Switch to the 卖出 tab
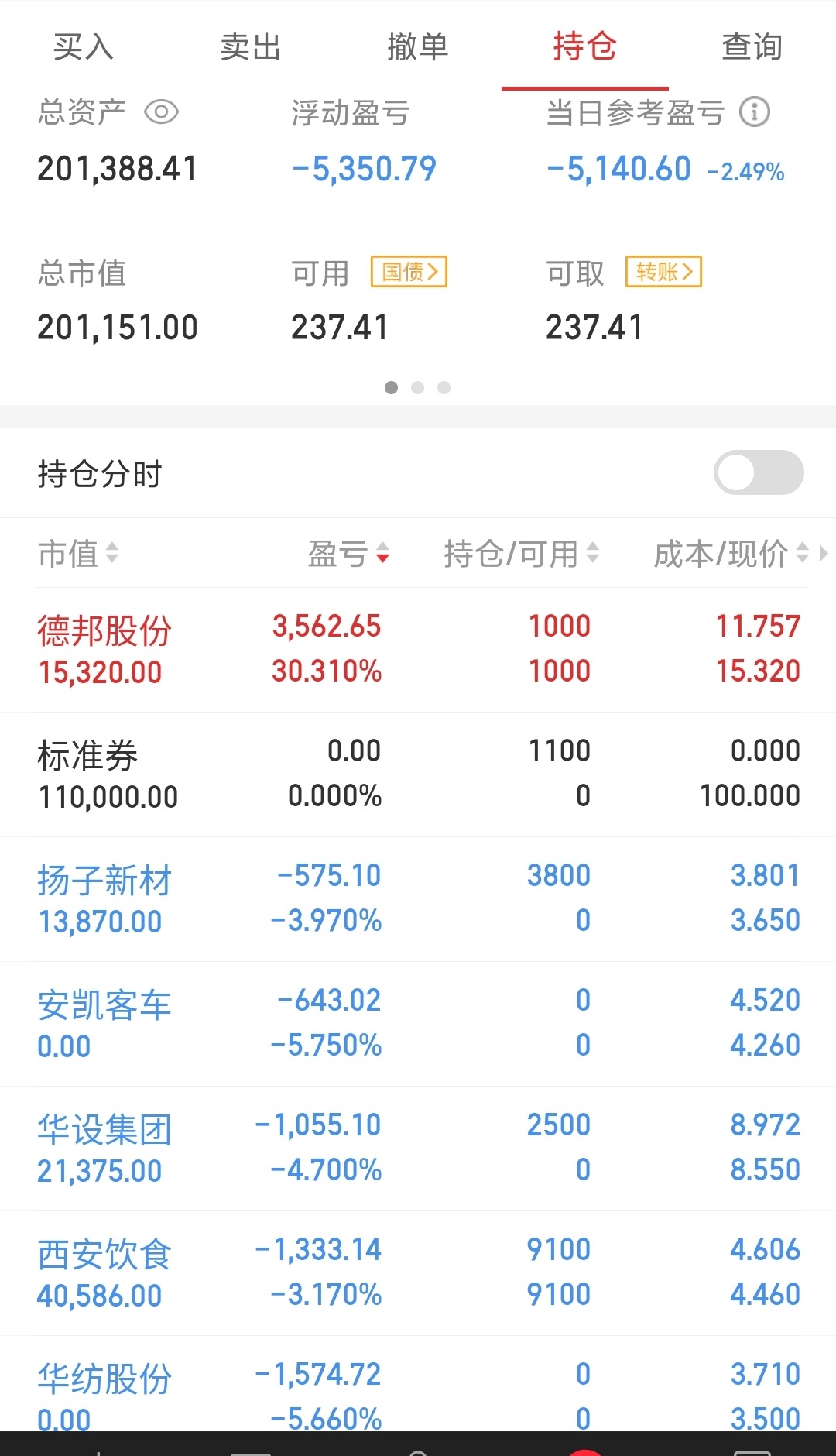This screenshot has width=836, height=1456. (251, 46)
